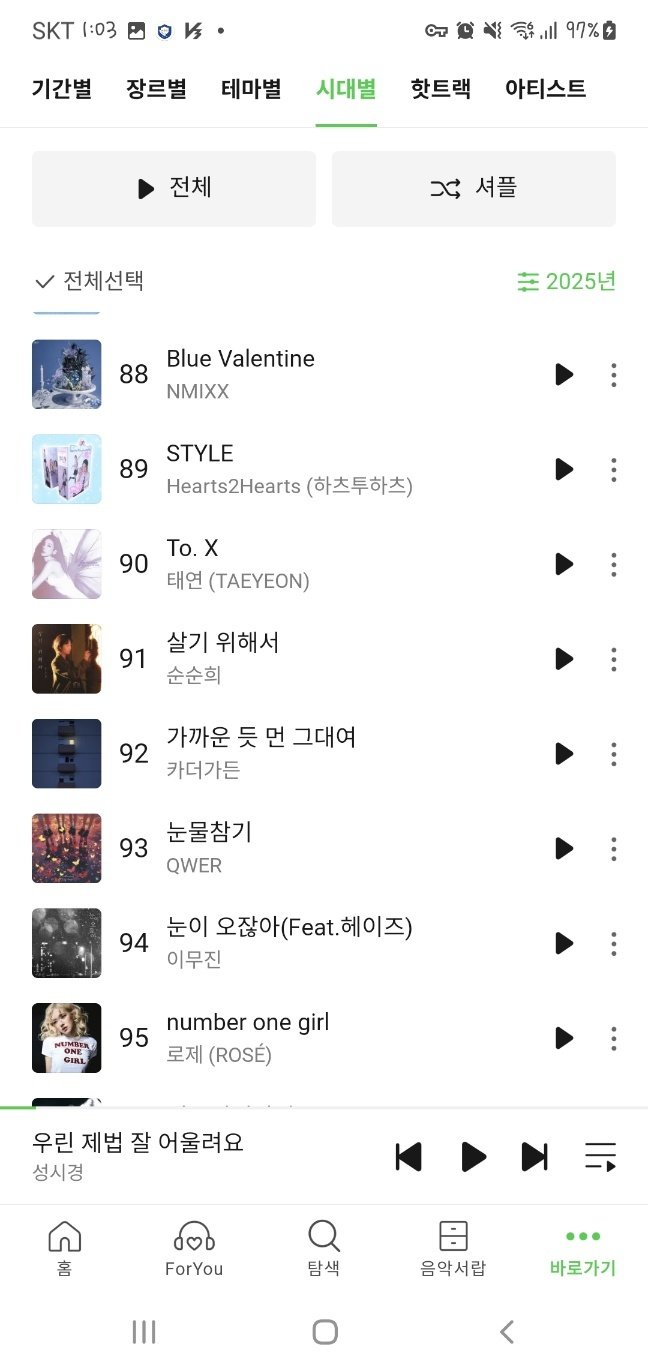648x1368 pixels.
Task: Open the 2025년 year filter
Action: tap(566, 282)
